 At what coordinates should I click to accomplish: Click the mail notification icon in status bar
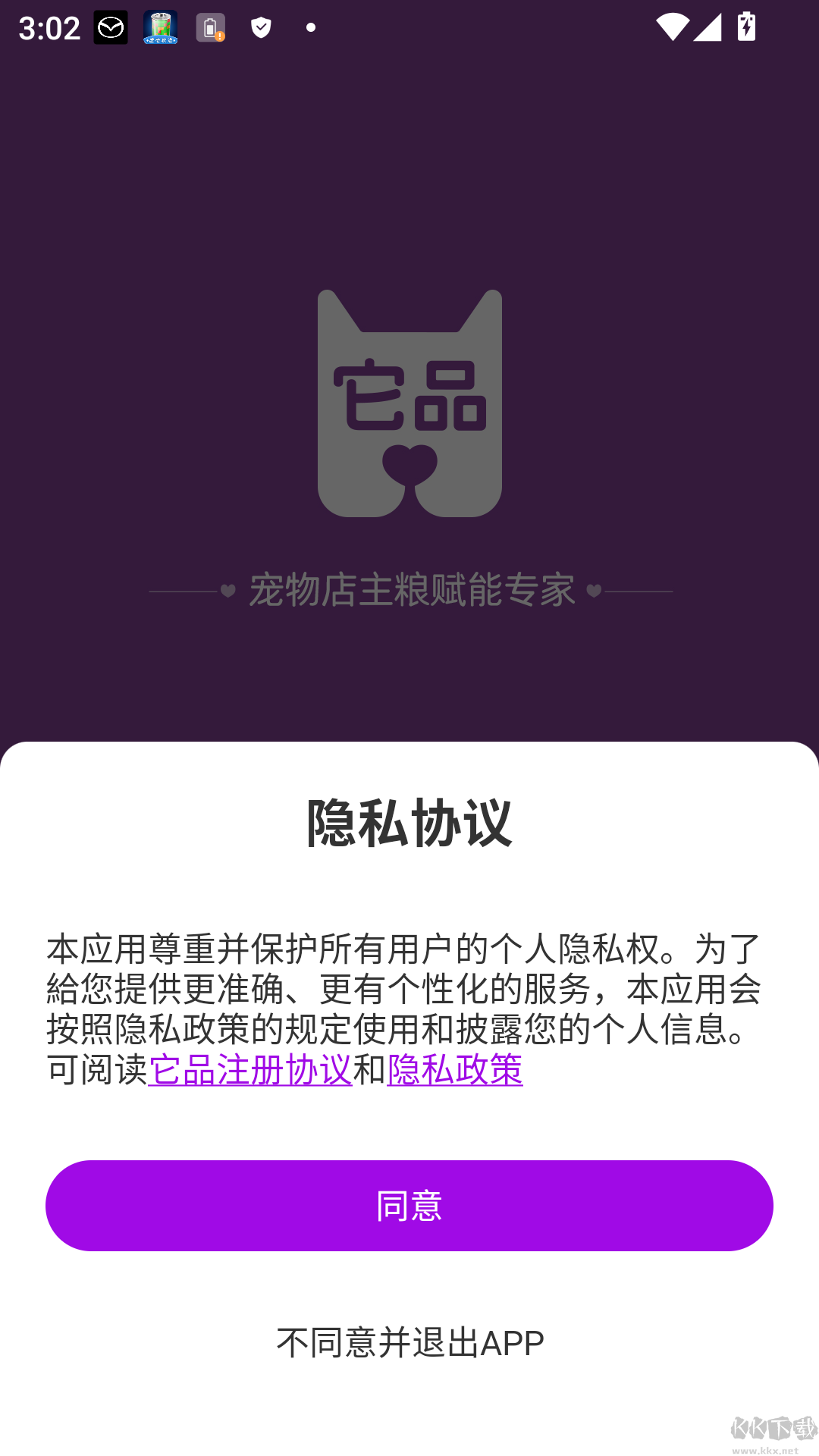coord(111,27)
